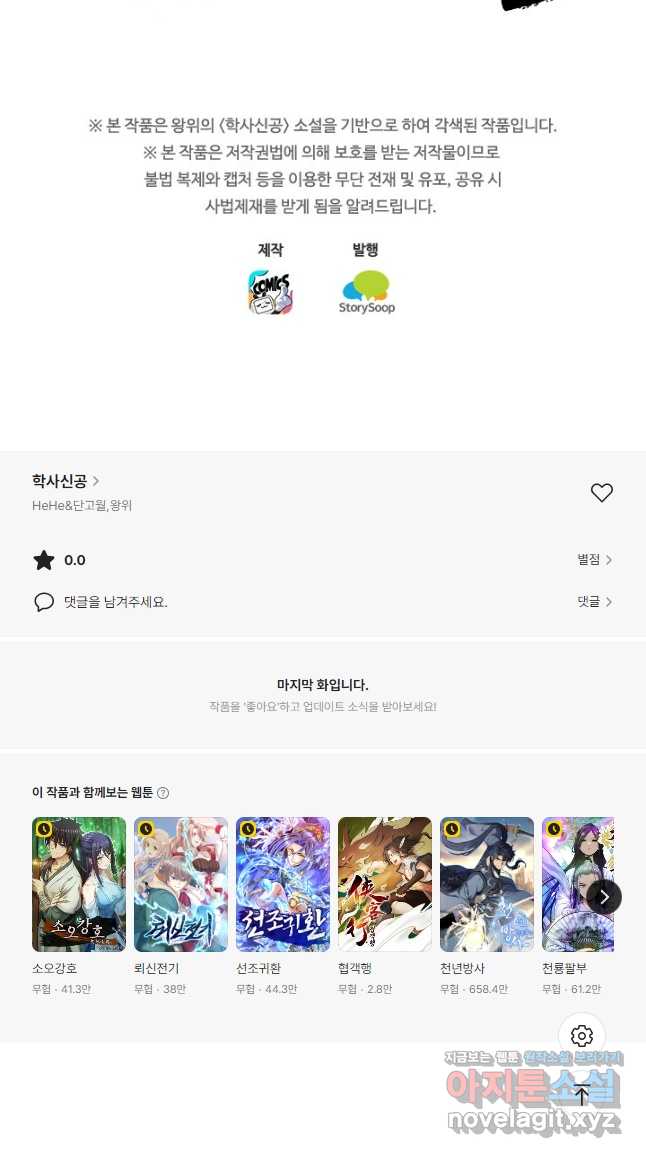Open the 별점 rating page
The width and height of the screenshot is (646, 1158).
[594, 560]
